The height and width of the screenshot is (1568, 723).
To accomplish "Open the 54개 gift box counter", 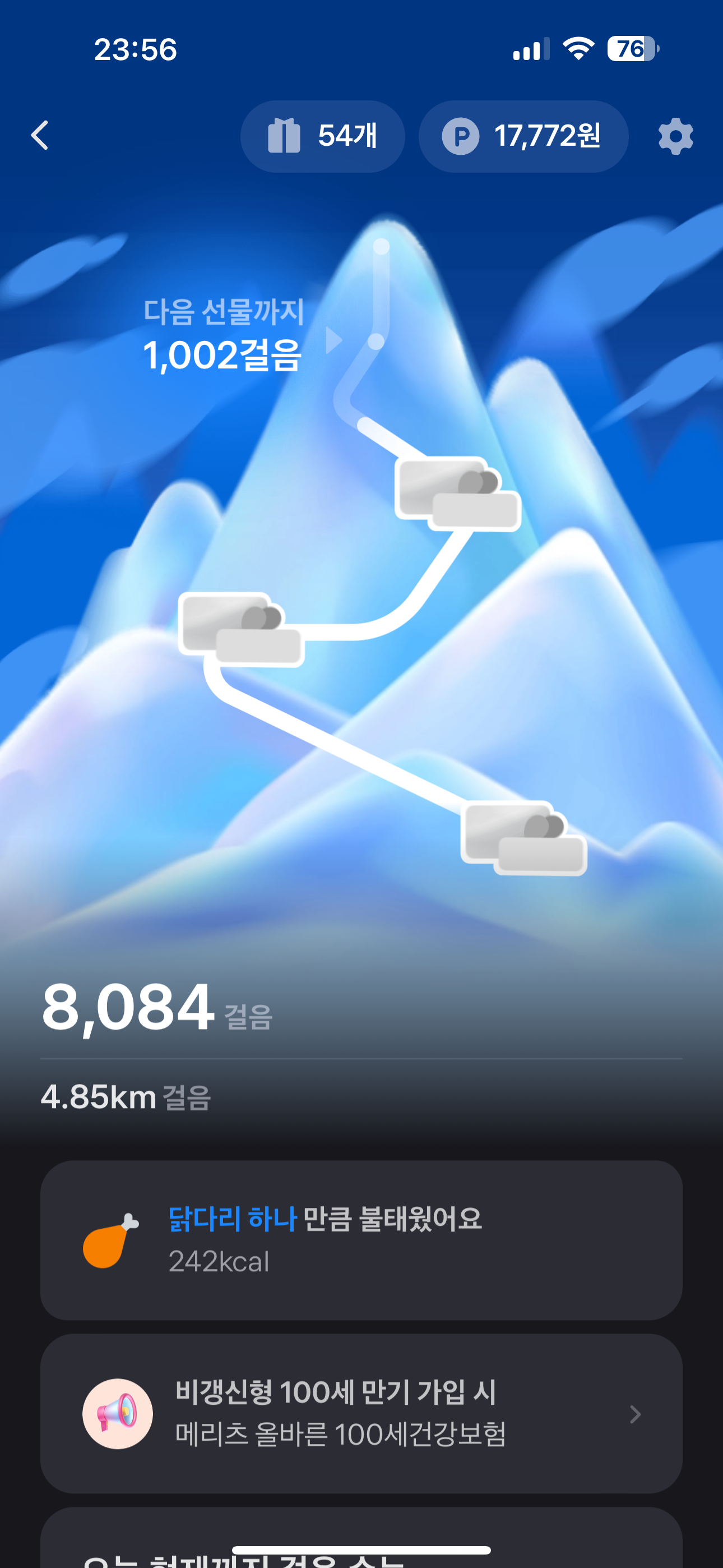I will click(323, 136).
